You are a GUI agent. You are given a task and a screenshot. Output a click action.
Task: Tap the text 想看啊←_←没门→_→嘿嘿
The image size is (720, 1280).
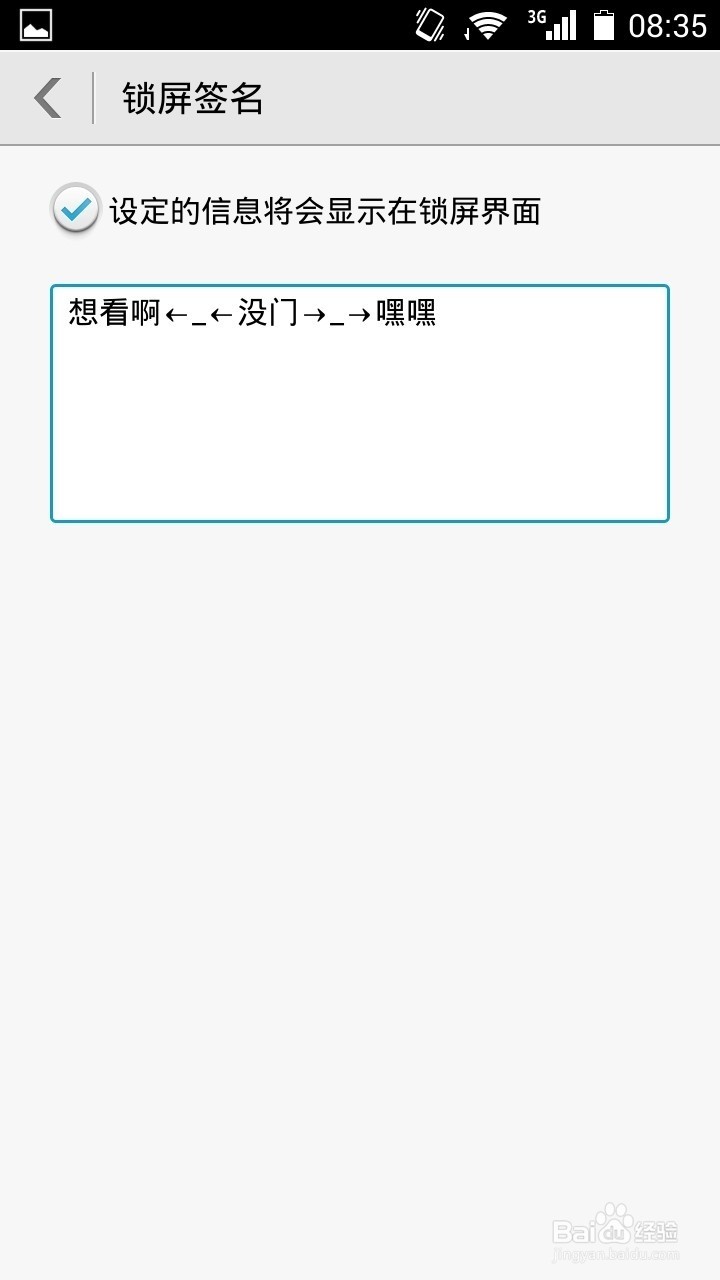tap(250, 312)
